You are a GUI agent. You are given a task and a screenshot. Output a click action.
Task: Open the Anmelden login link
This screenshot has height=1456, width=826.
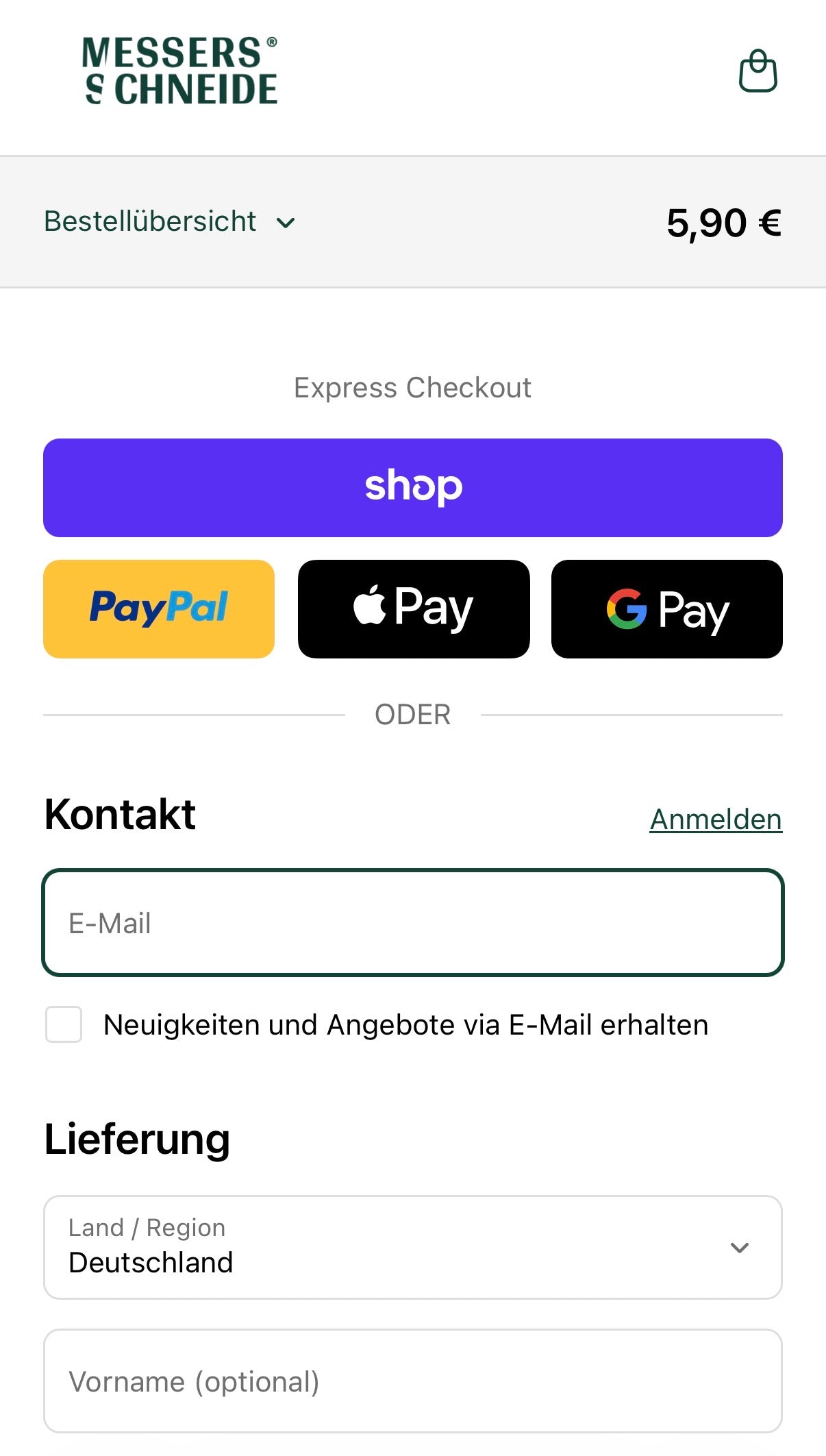click(715, 819)
